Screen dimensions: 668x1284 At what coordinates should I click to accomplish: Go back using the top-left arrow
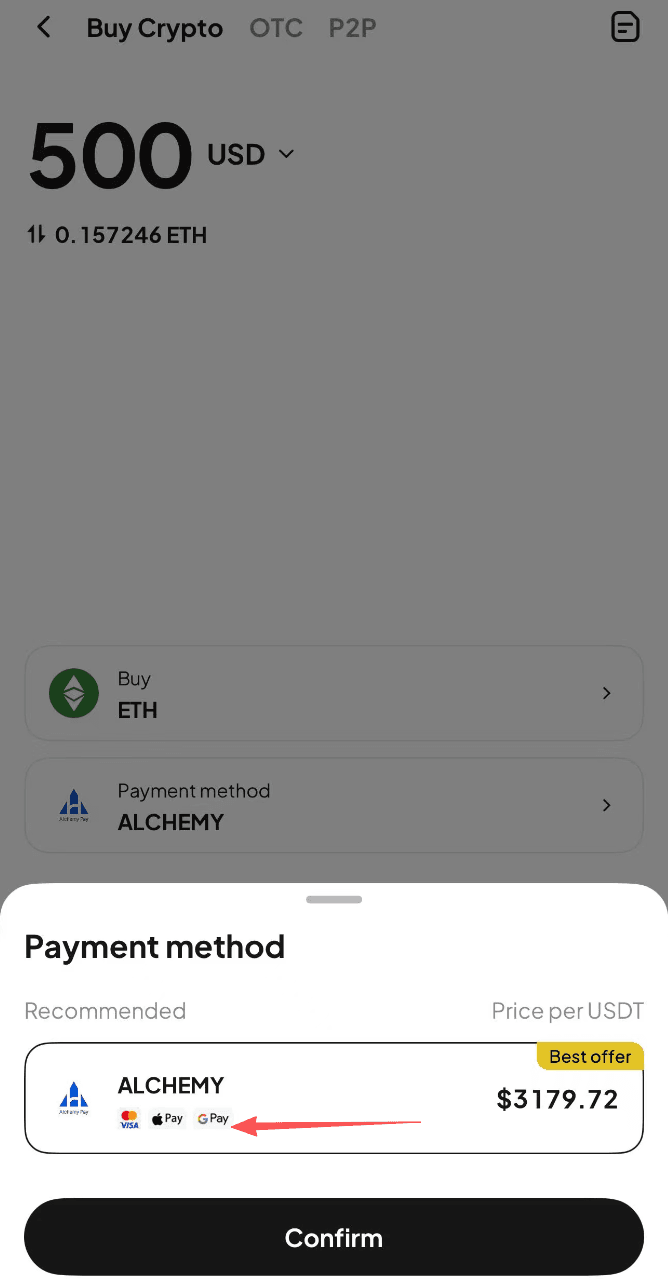click(x=43, y=27)
